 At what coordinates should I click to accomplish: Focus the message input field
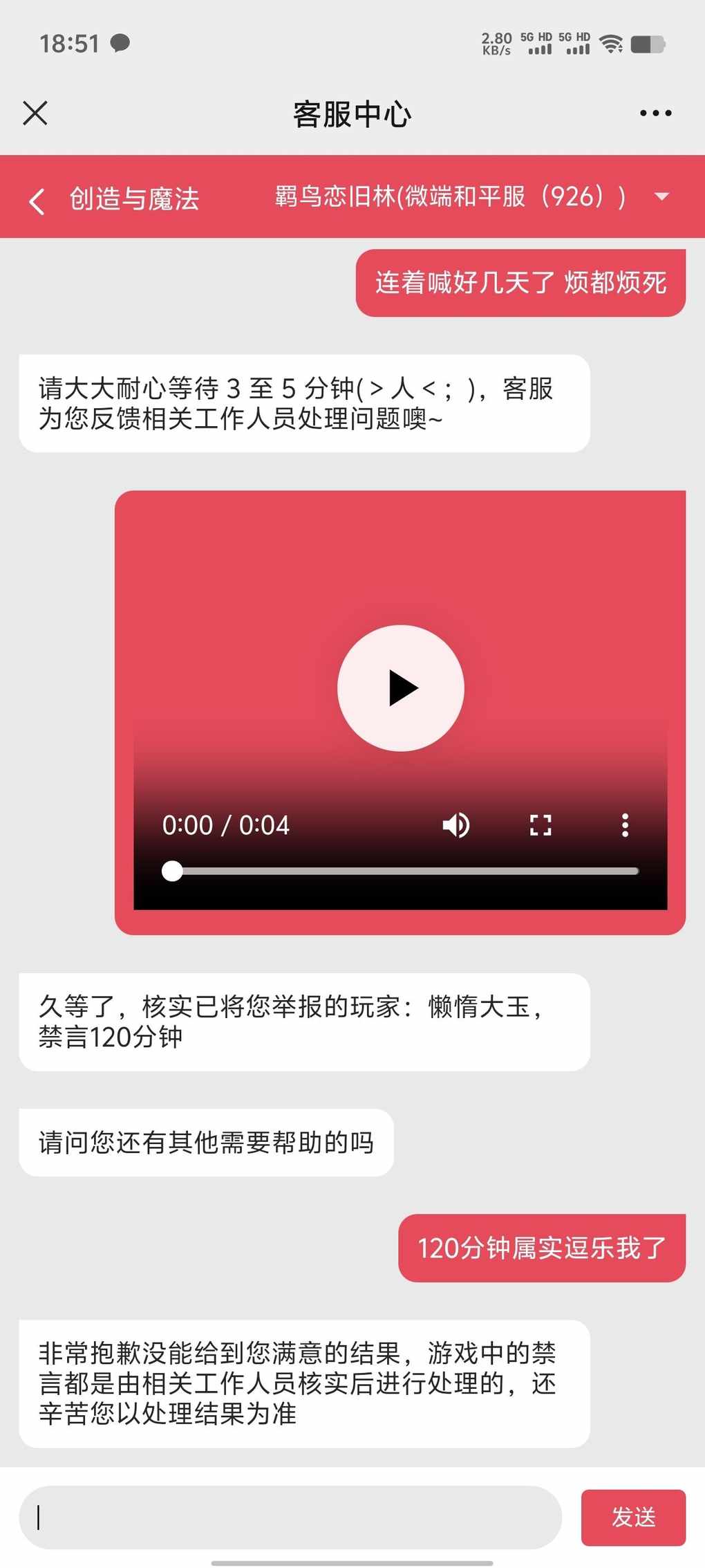coord(290,1517)
